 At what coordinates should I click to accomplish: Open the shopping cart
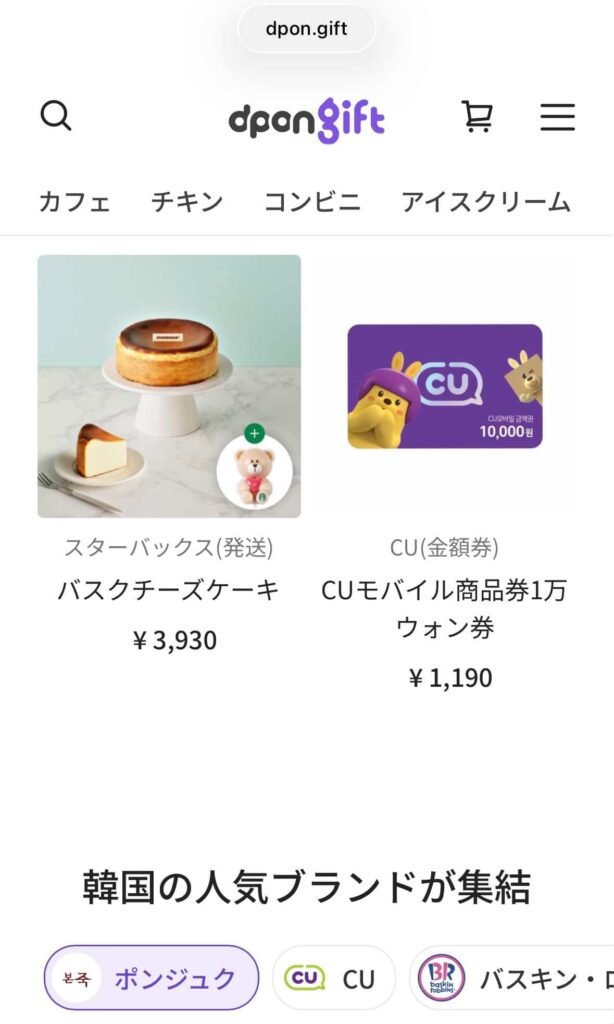(477, 117)
